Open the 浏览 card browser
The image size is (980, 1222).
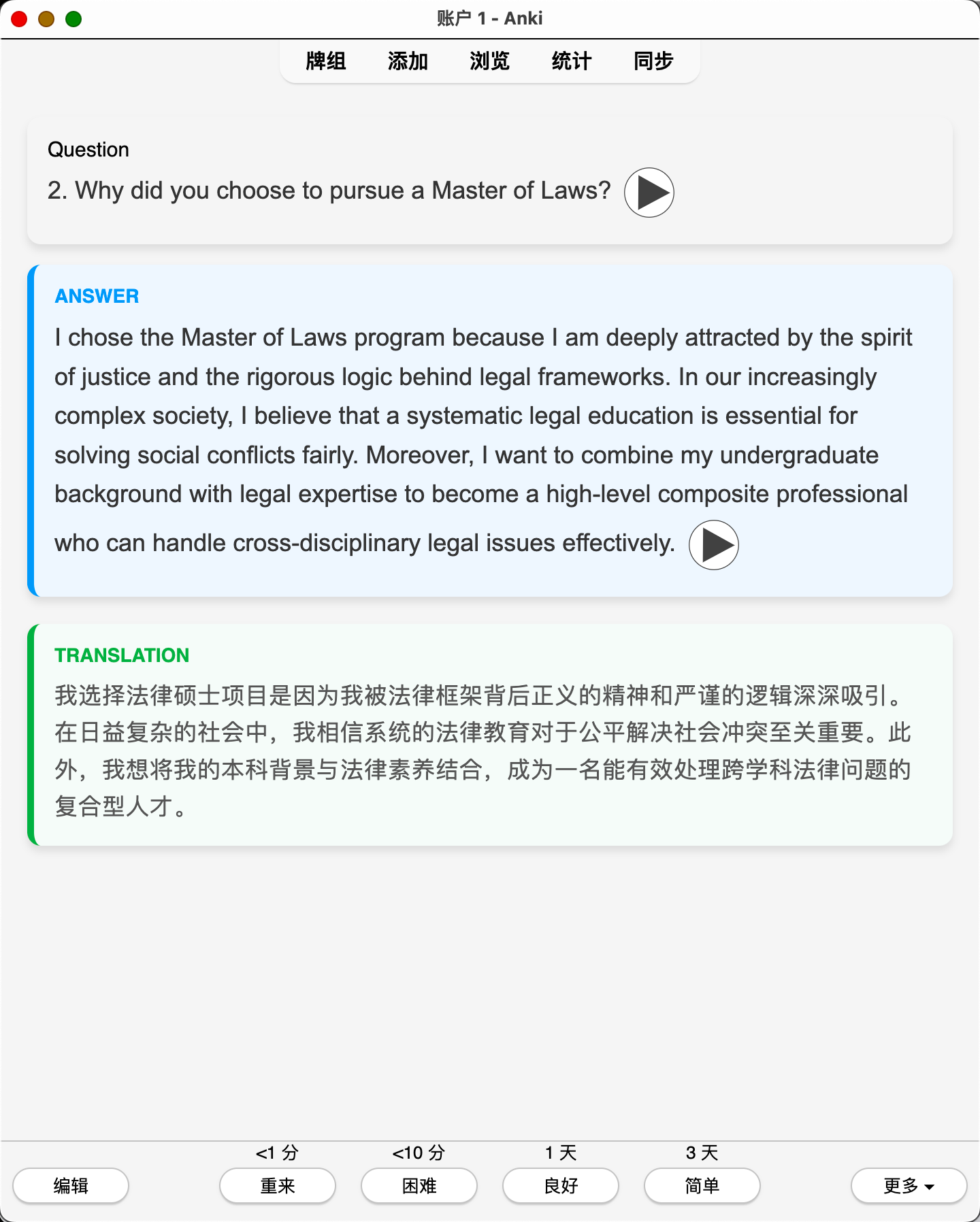489,61
